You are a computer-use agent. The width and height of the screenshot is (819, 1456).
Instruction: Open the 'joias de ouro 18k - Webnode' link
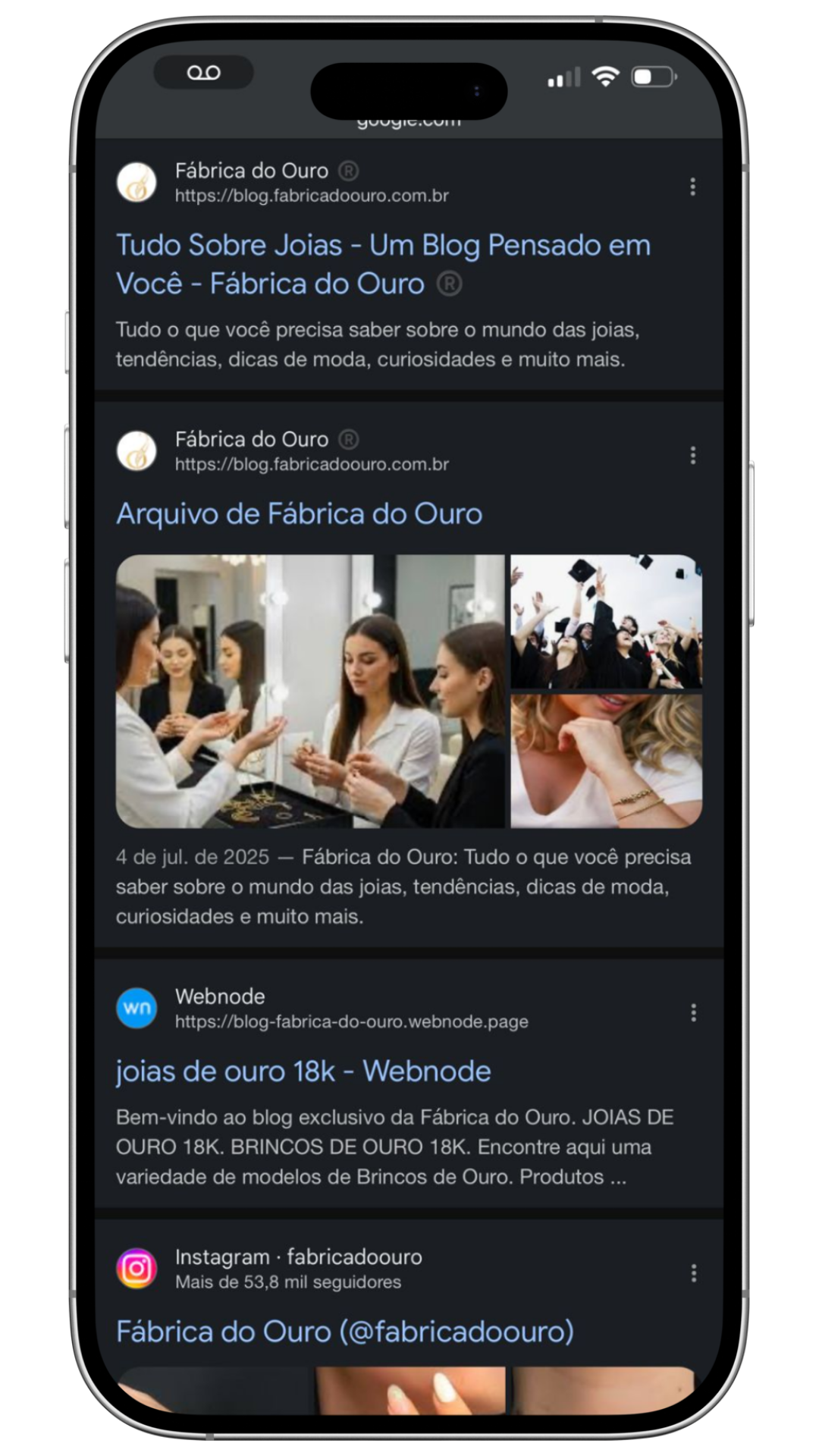(303, 1072)
